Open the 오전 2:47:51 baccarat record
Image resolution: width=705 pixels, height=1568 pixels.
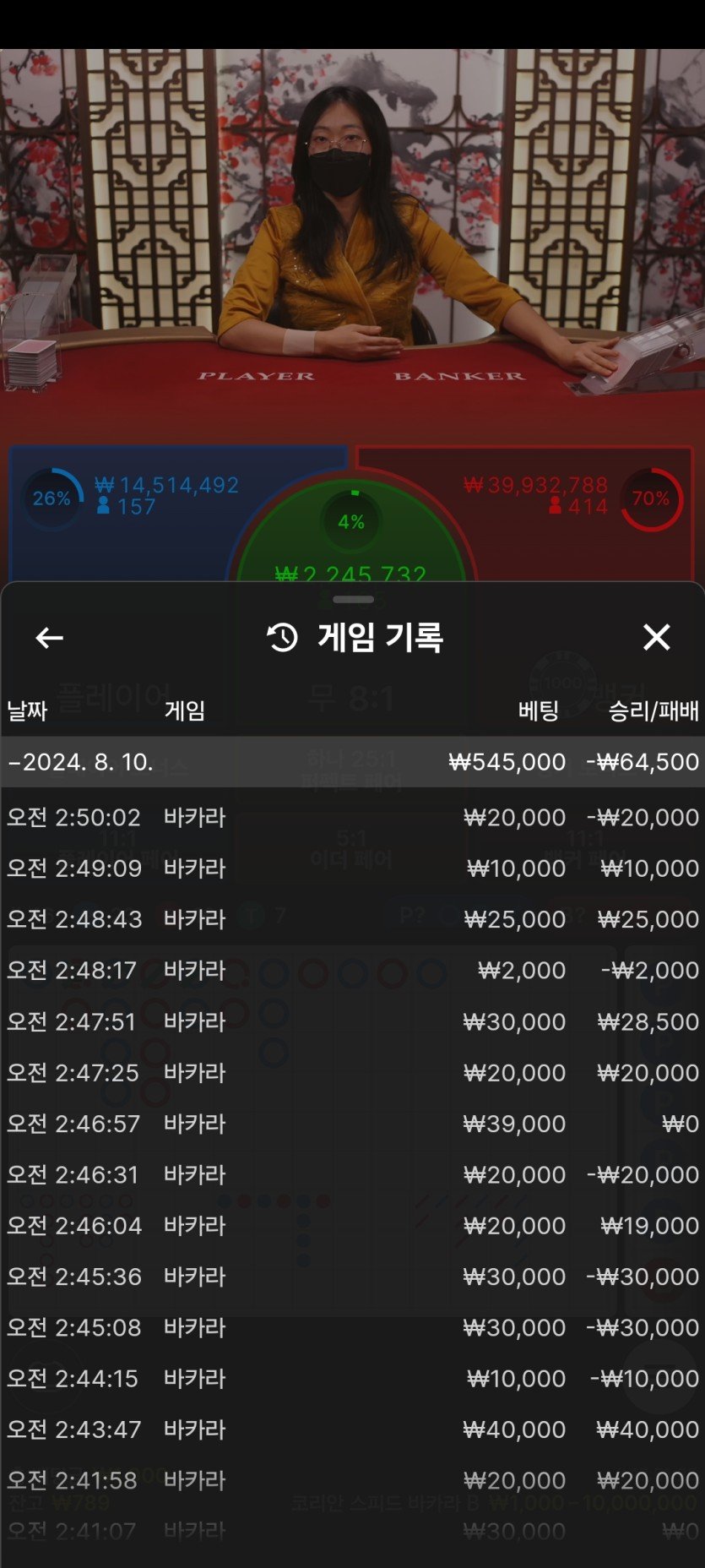click(352, 1021)
